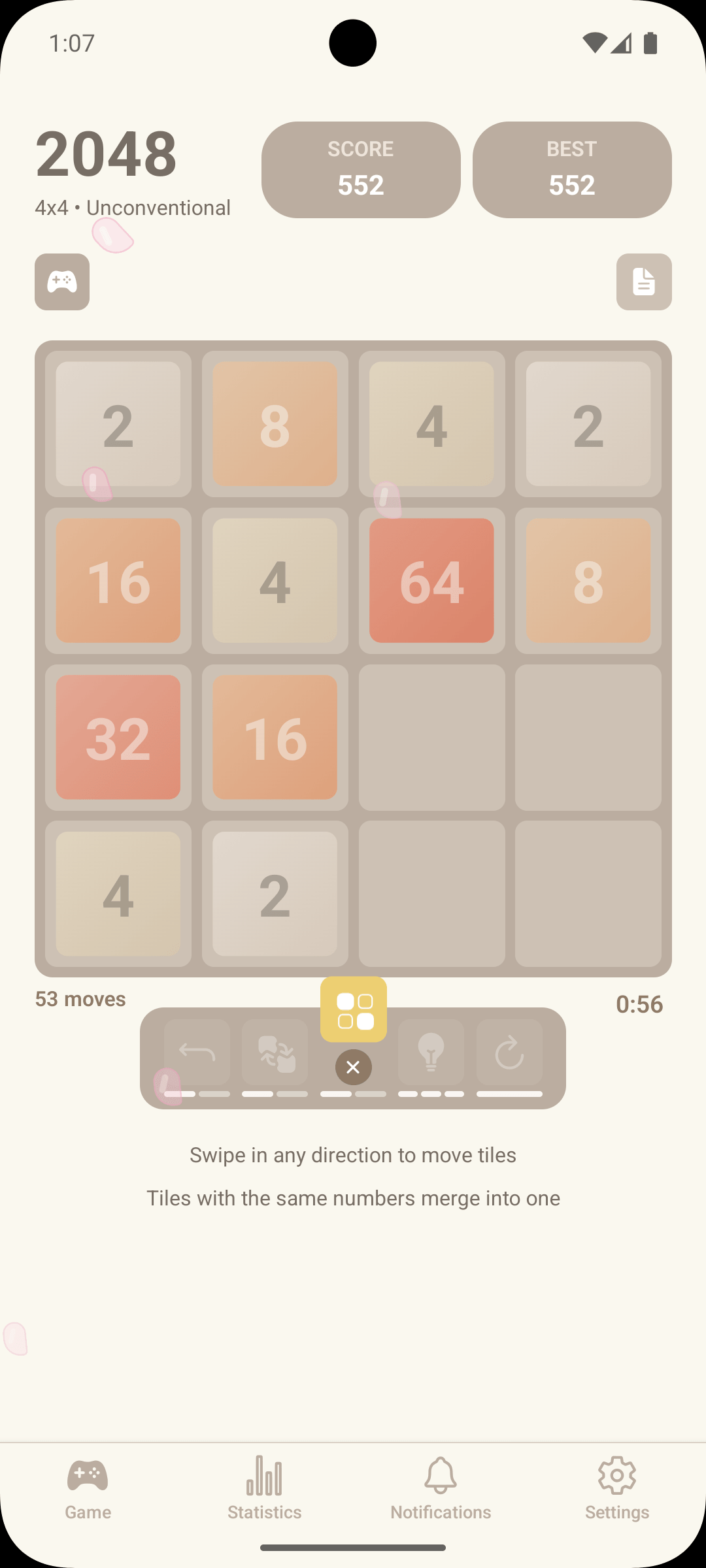The image size is (706, 1568).
Task: Tap the BEST 552 card
Action: (572, 169)
